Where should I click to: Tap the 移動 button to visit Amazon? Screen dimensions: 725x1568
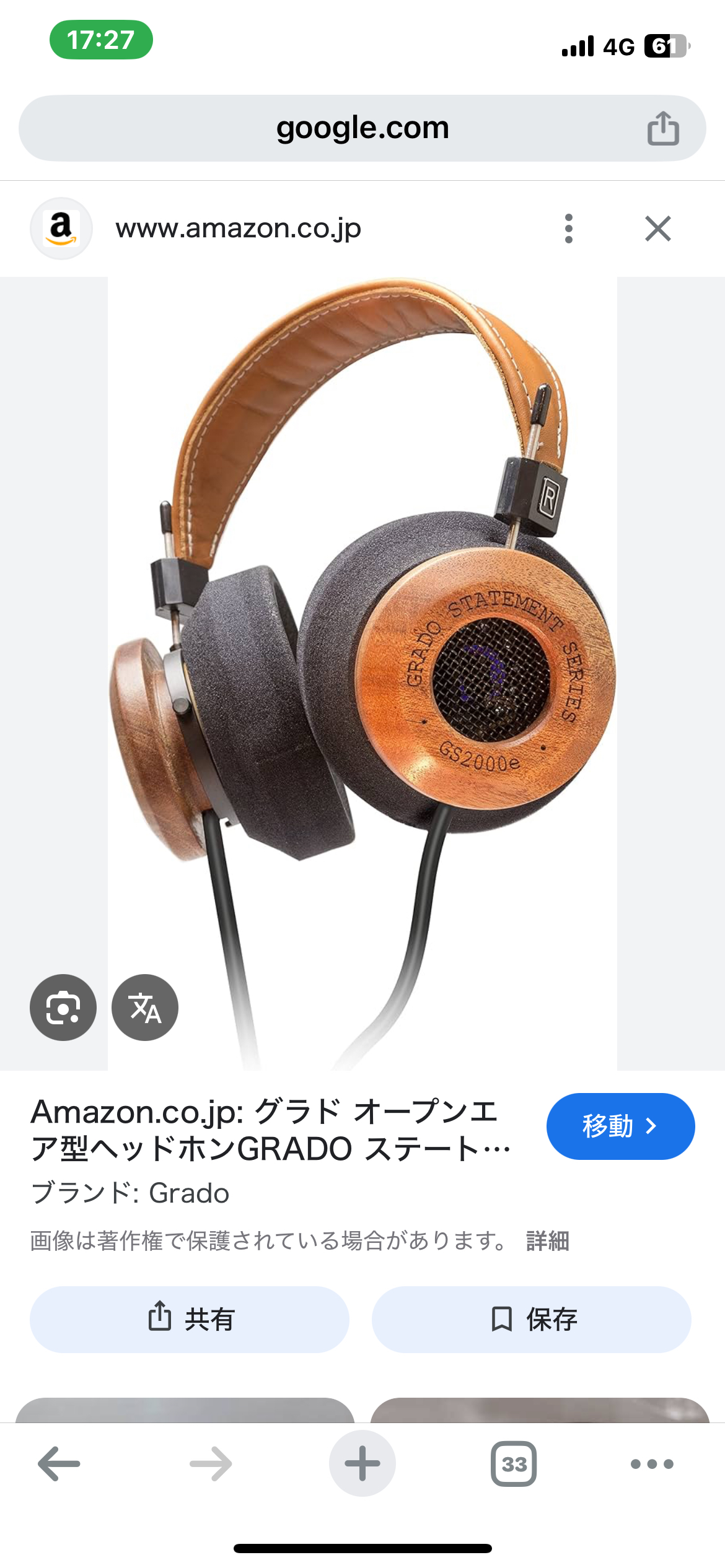[x=620, y=1126]
